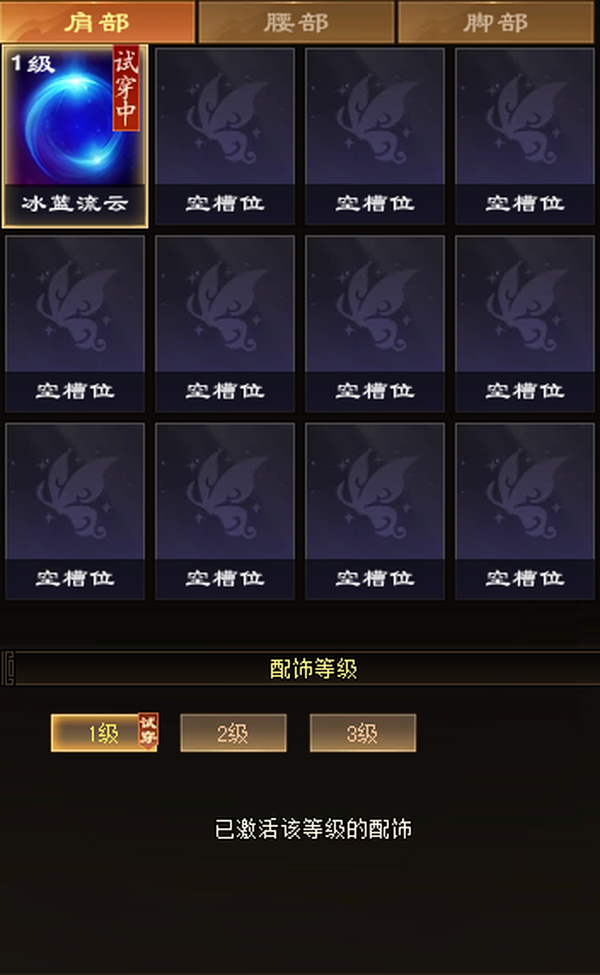Choose the 2级 accessory level

[233, 733]
